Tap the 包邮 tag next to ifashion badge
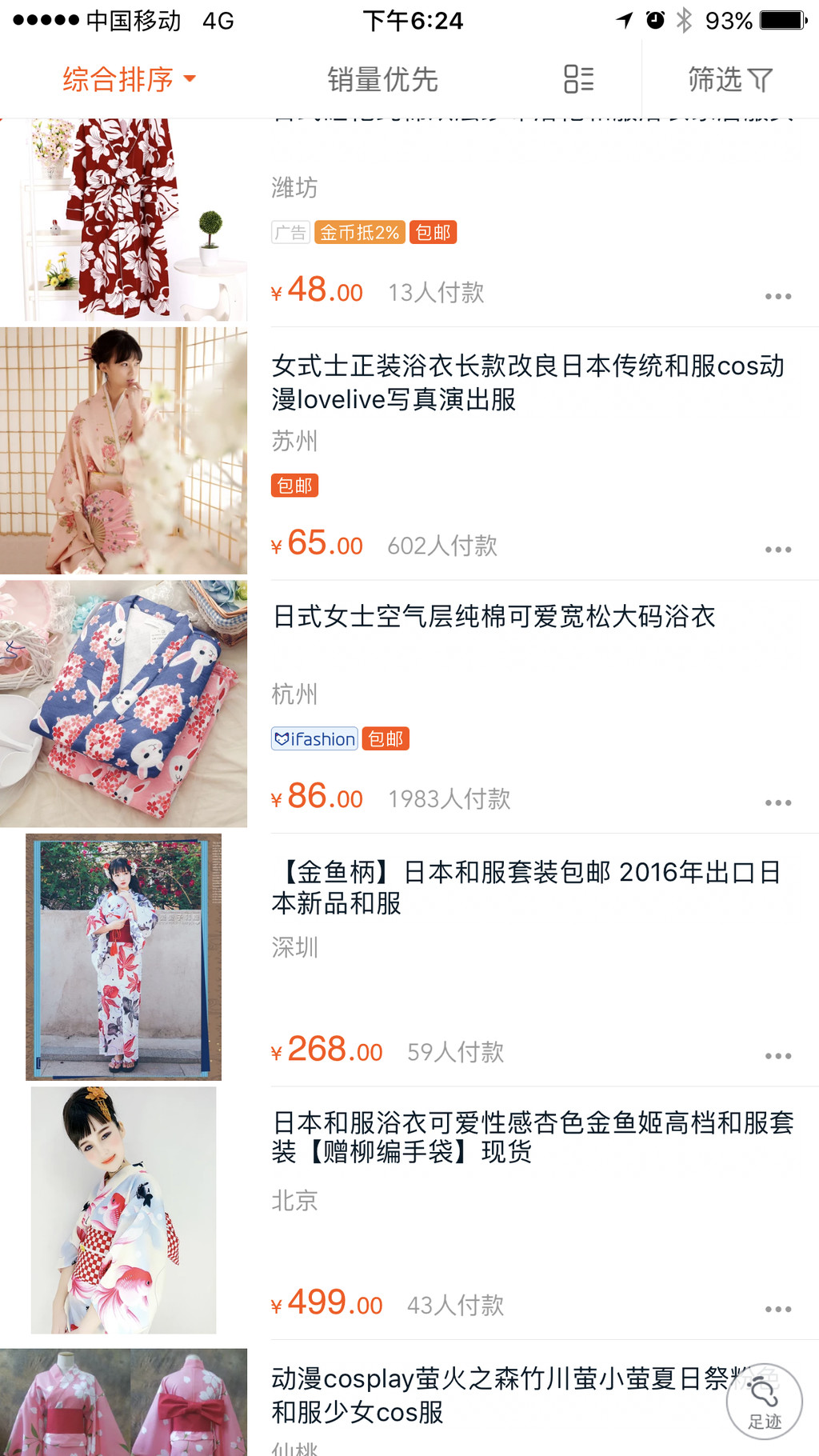The width and height of the screenshot is (819, 1456). click(386, 738)
